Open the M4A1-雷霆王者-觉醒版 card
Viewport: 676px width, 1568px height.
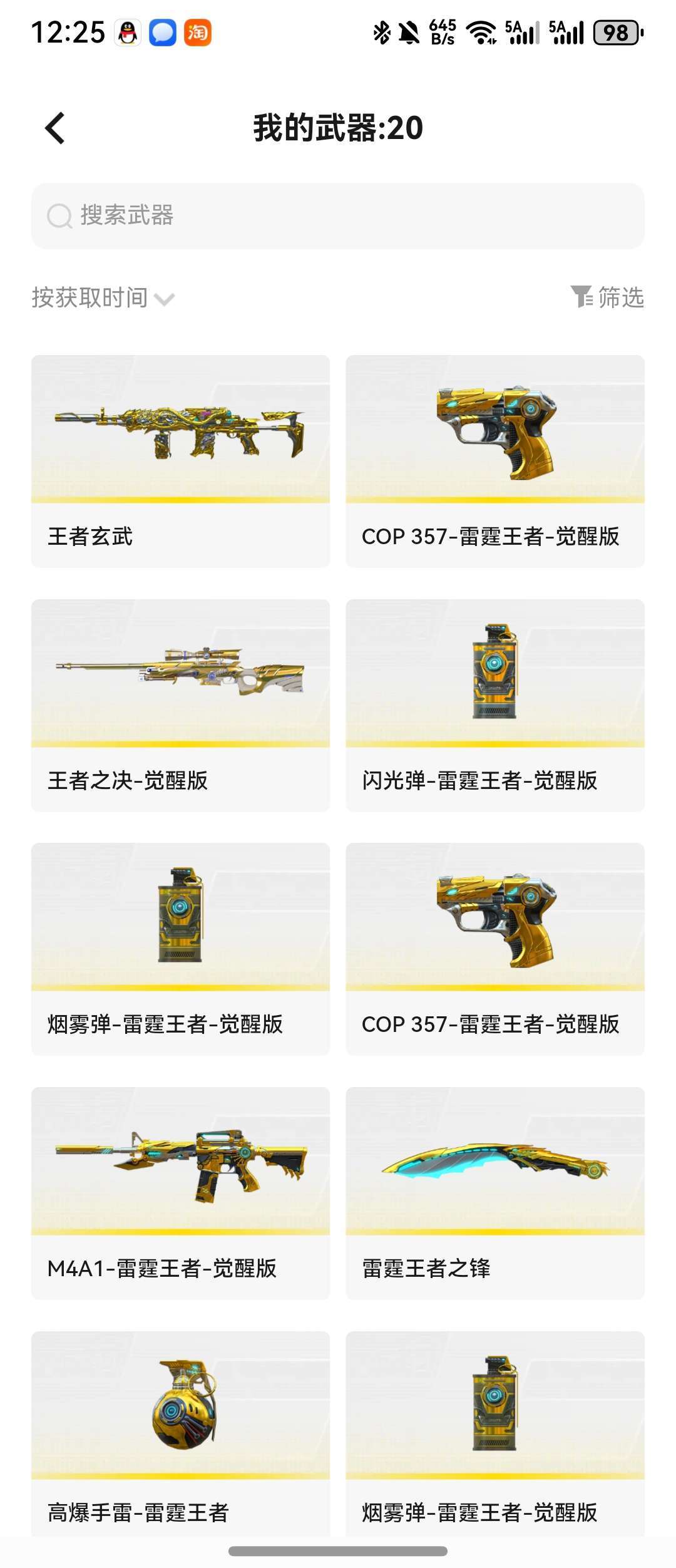point(180,1193)
